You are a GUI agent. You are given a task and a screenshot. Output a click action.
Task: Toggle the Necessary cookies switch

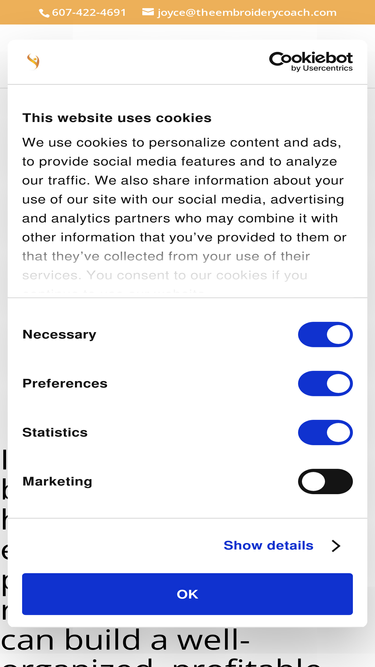click(325, 334)
